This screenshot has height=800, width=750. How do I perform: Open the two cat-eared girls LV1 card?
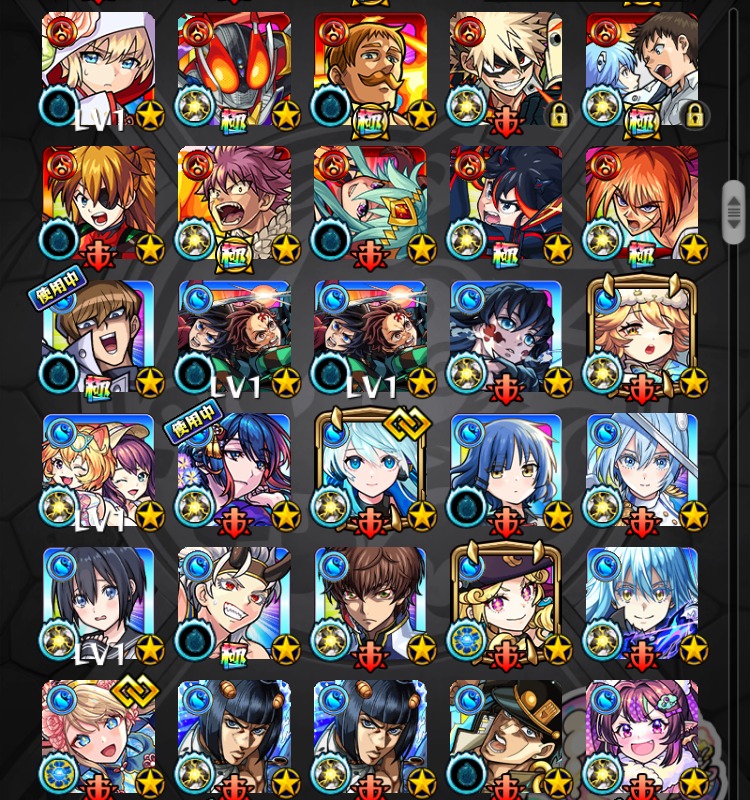tap(98, 472)
